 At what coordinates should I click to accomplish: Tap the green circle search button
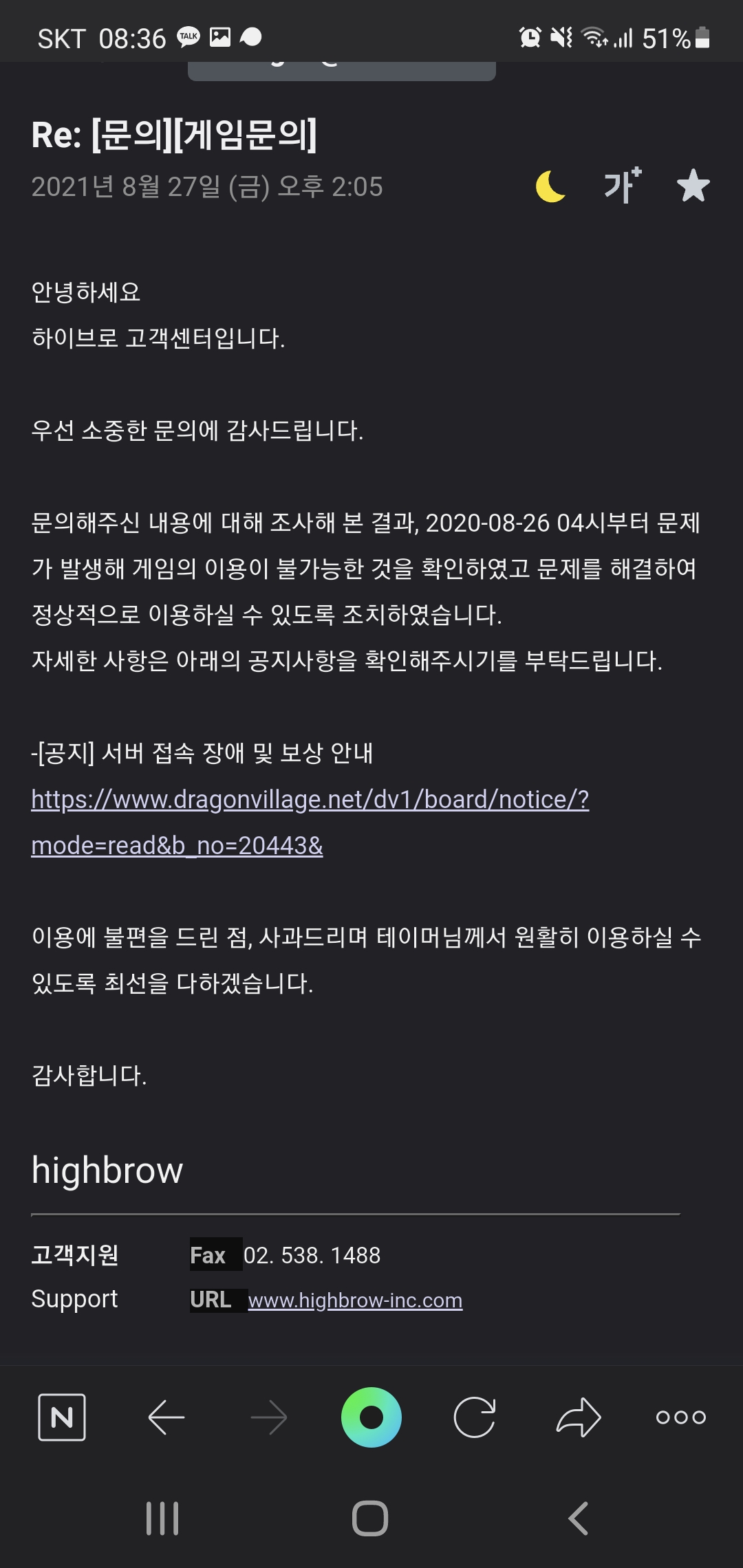click(x=371, y=1417)
